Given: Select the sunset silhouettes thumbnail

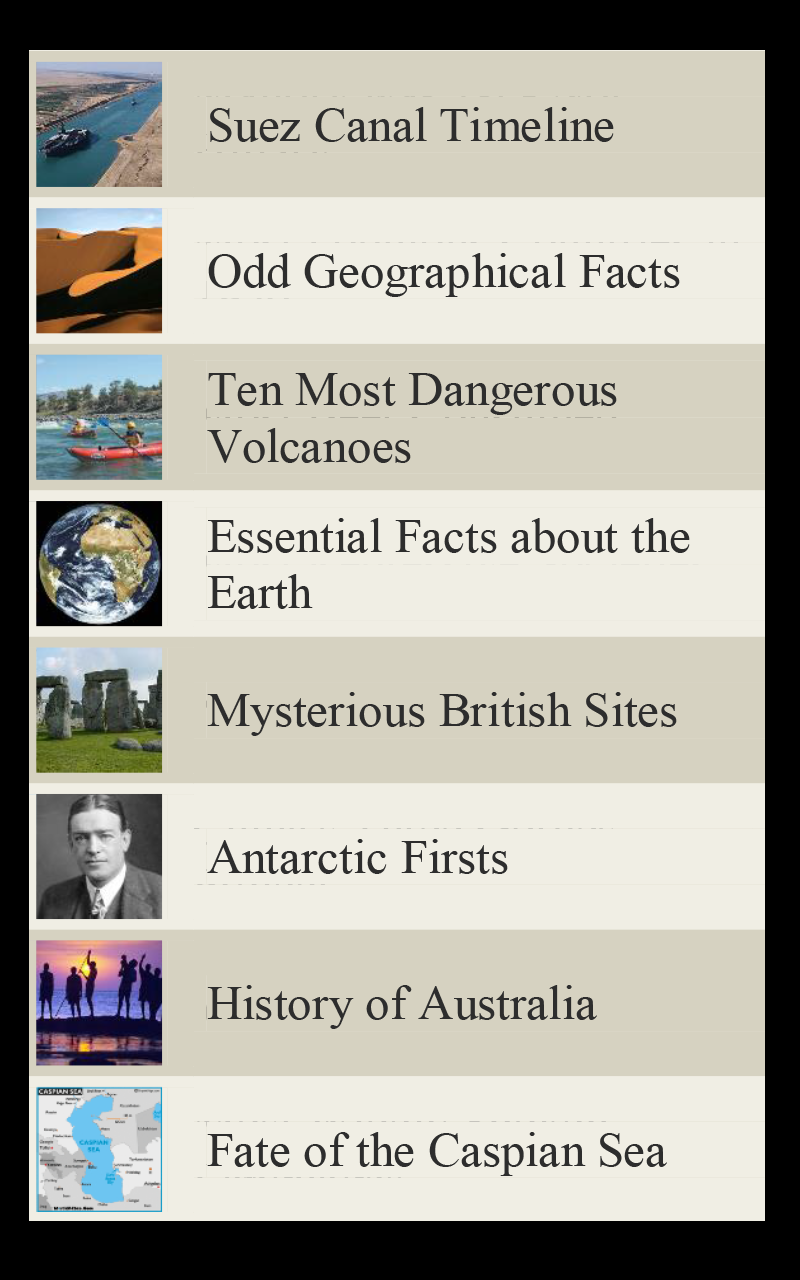Looking at the screenshot, I should pos(99,1002).
